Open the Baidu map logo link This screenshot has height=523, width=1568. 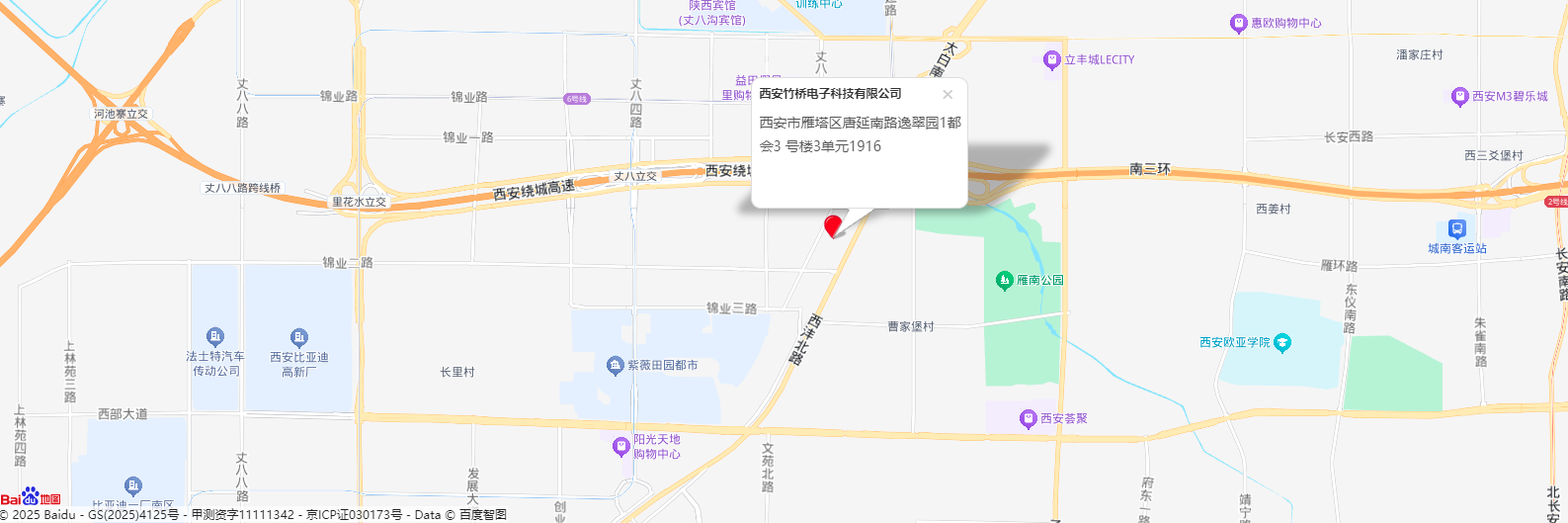[32, 497]
